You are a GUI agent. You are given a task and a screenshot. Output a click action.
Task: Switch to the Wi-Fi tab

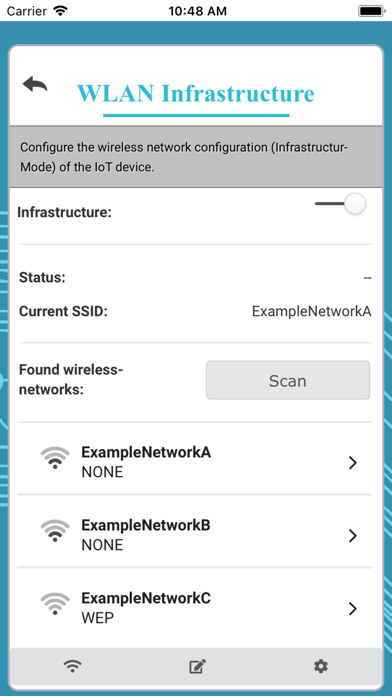pos(73,666)
